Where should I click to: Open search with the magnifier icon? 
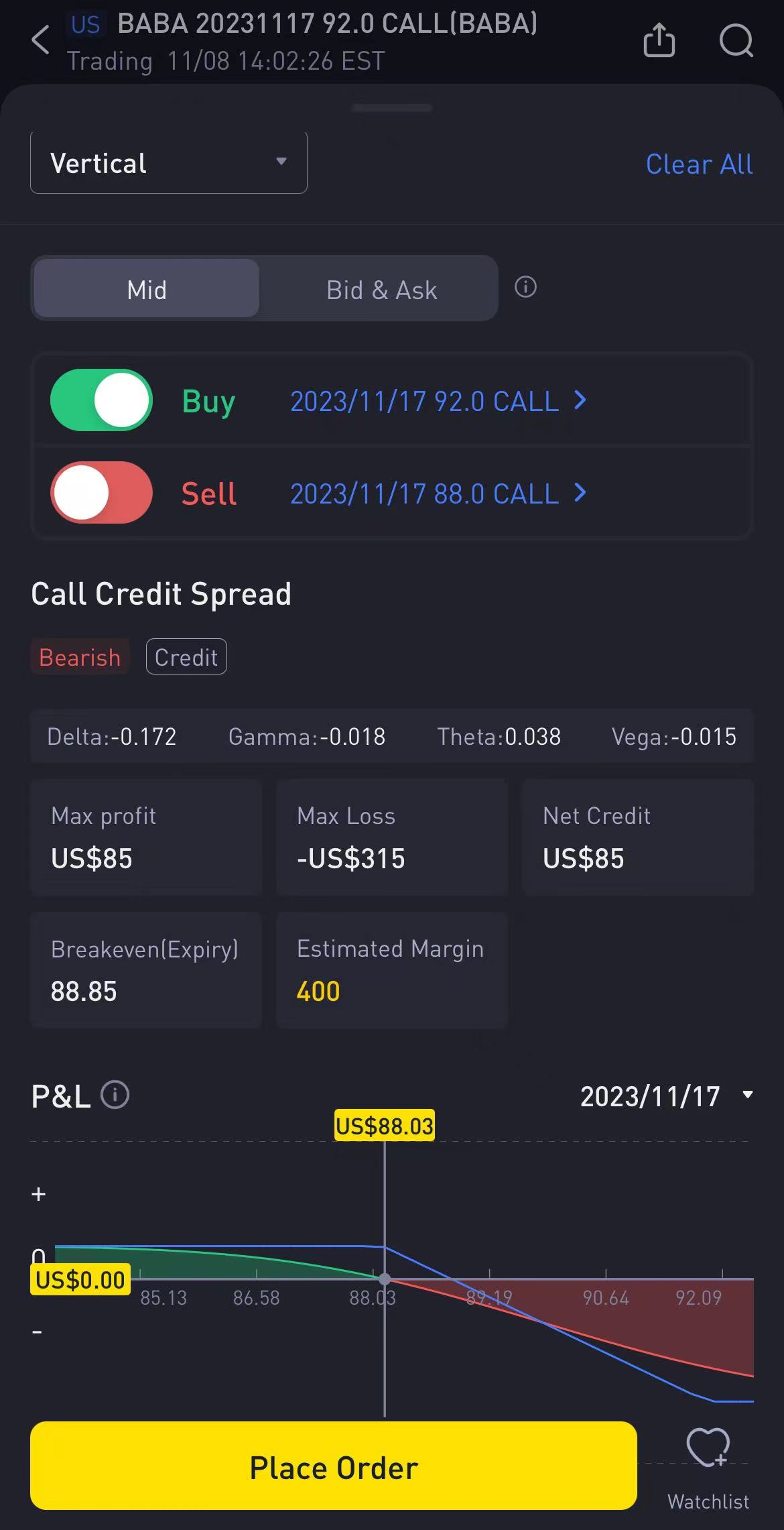[736, 40]
